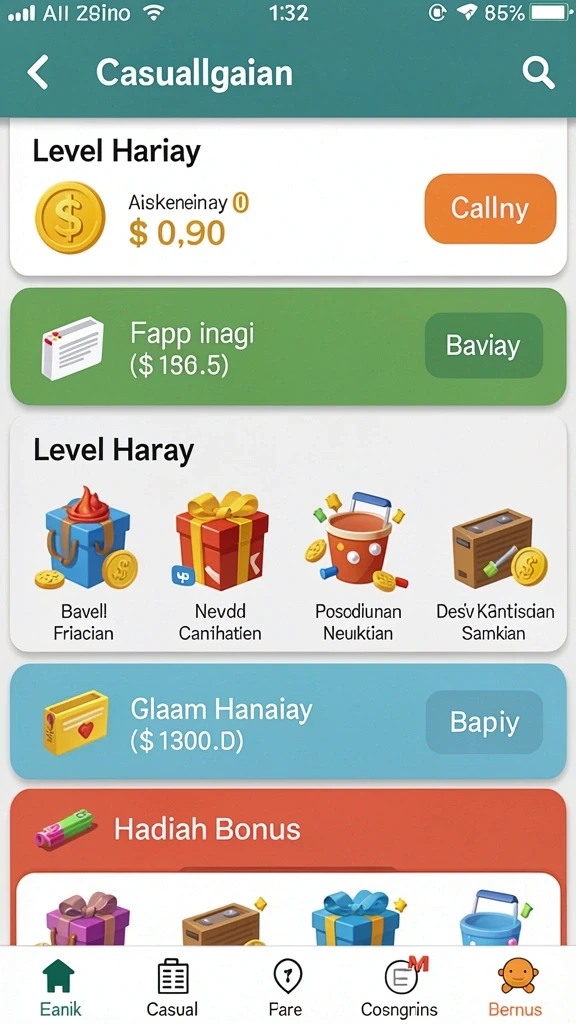Open the Desv Kantiscian Samkian crate

point(494,564)
